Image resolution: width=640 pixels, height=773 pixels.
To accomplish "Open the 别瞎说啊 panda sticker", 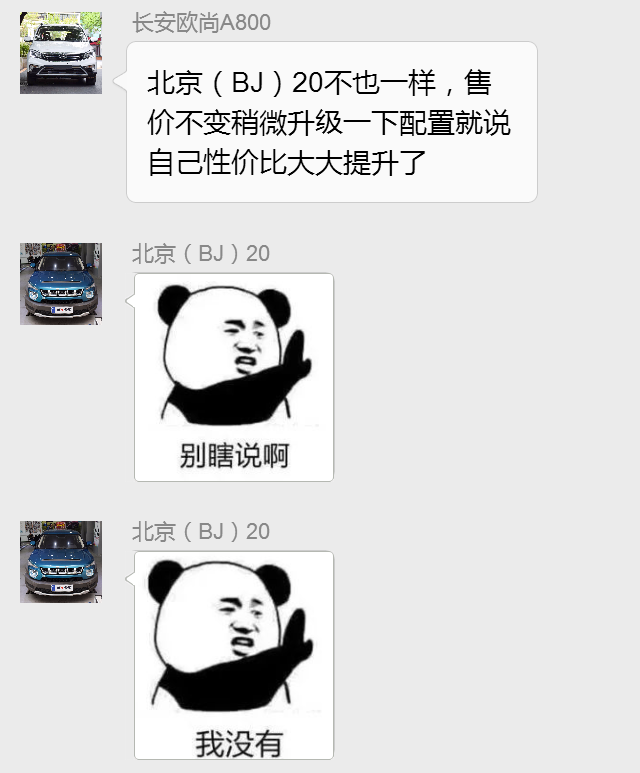I will tap(234, 377).
